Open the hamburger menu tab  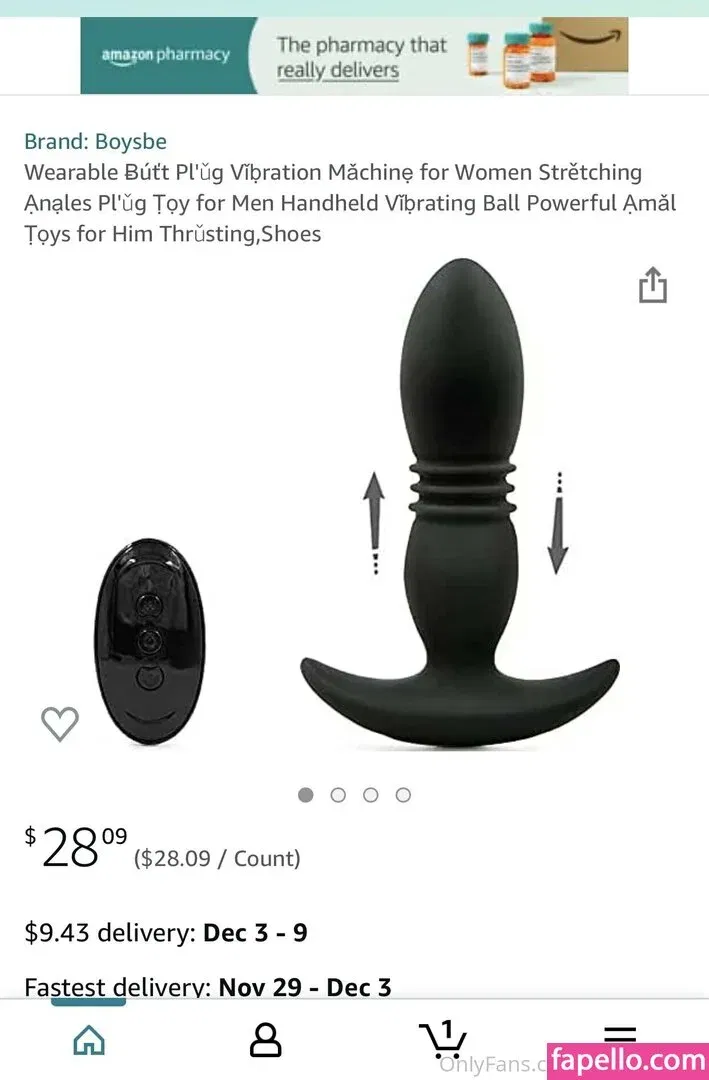(620, 1036)
